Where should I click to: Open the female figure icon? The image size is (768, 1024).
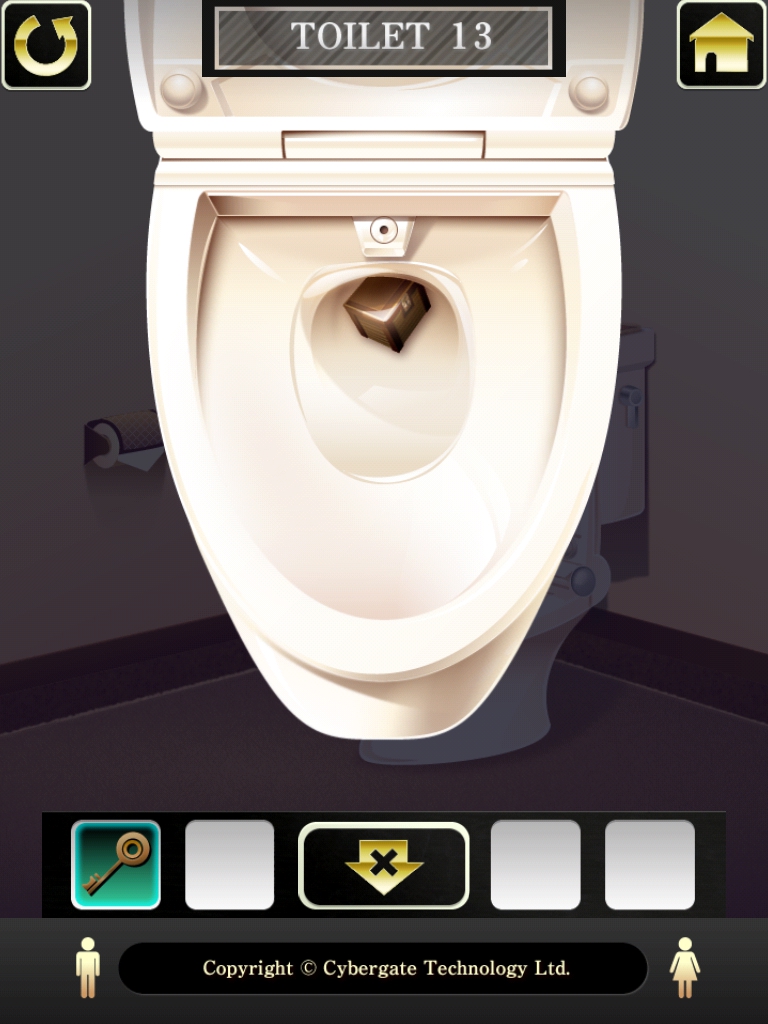click(684, 967)
